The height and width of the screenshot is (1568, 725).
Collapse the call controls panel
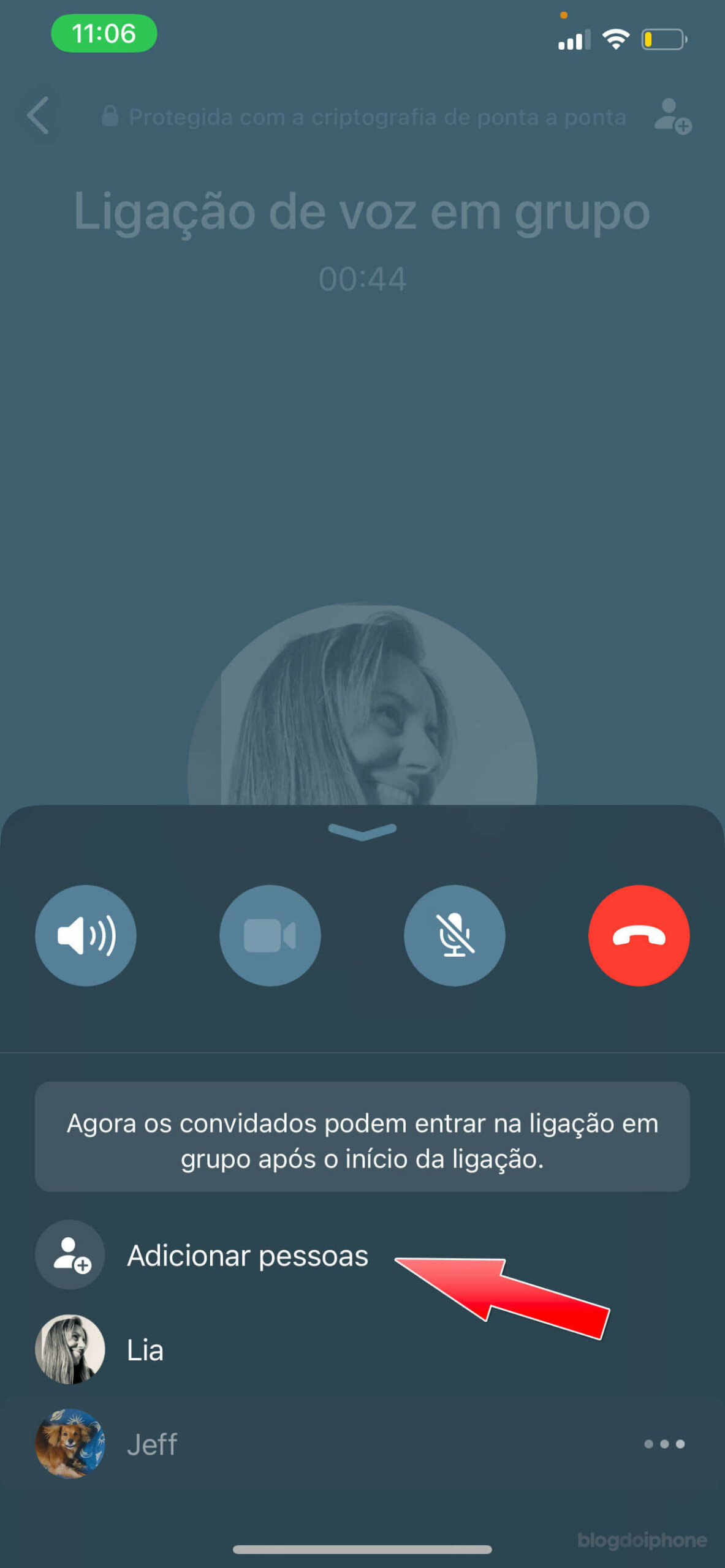[362, 831]
